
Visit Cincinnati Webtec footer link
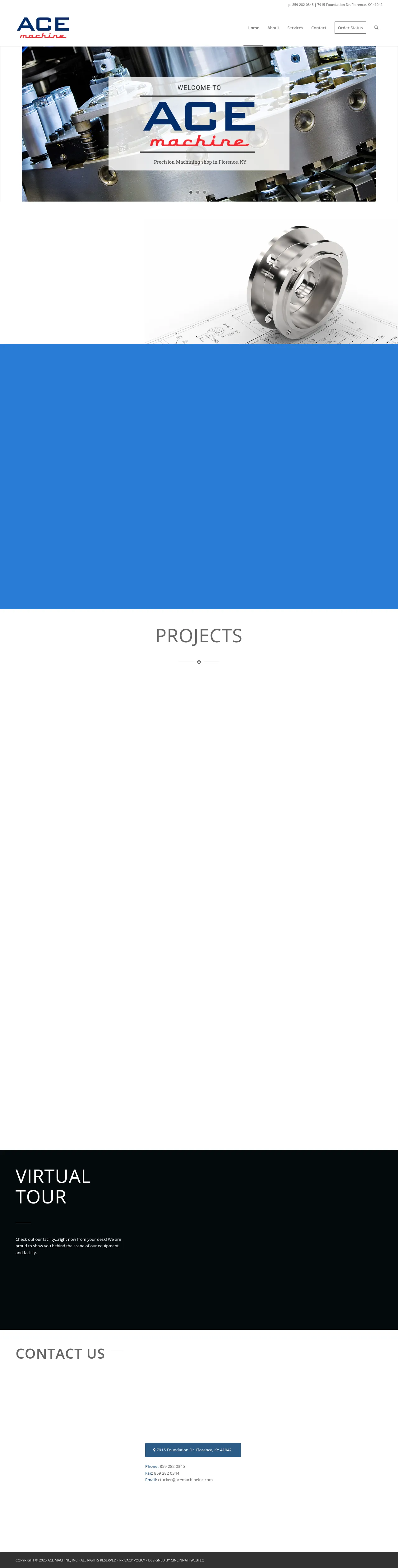(187, 1560)
